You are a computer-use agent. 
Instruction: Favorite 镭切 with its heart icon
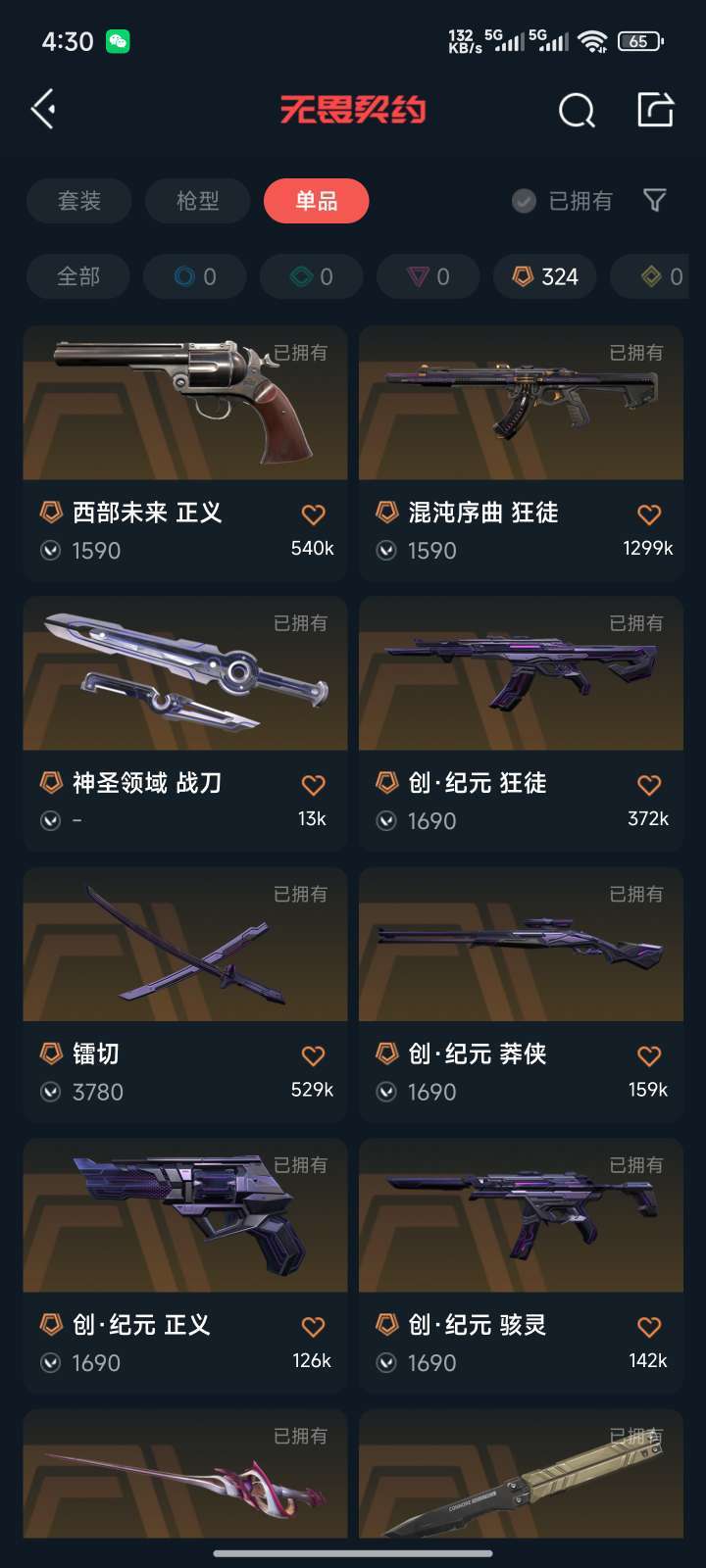[x=313, y=1055]
